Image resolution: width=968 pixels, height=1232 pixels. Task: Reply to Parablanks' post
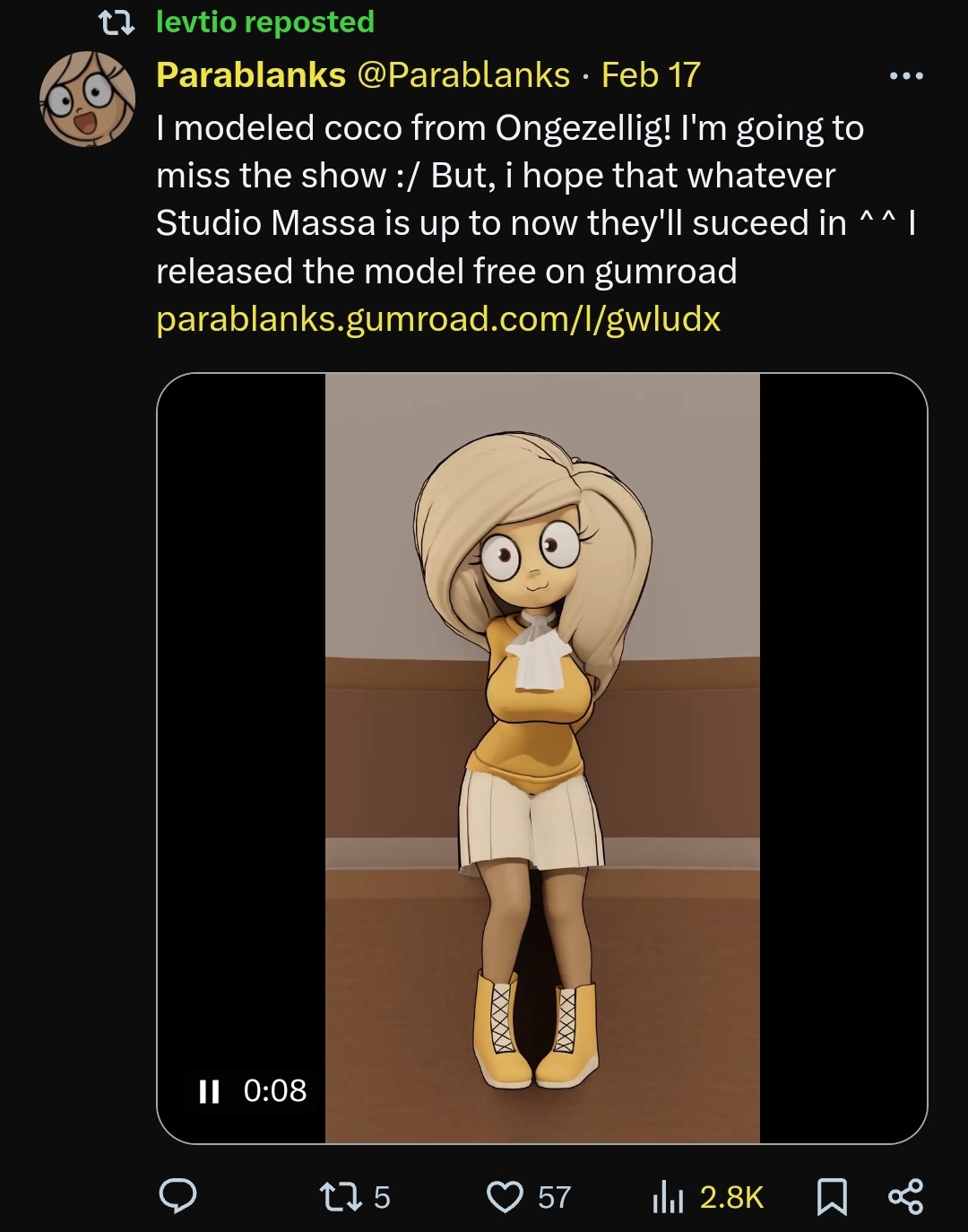[x=177, y=1196]
